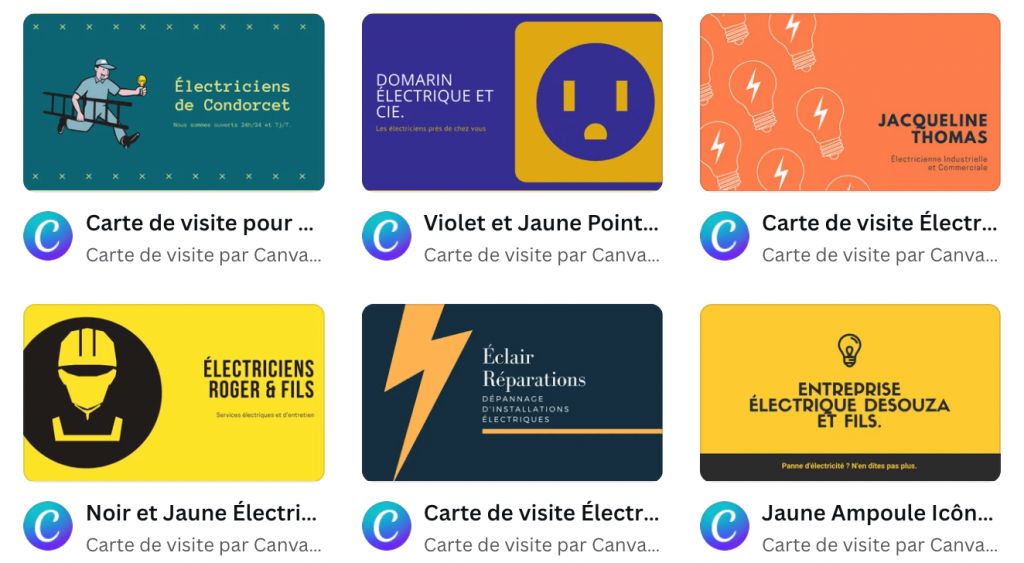This screenshot has height=563, width=1024.
Task: Choose the Éclair Réparations card template
Action: click(x=512, y=393)
